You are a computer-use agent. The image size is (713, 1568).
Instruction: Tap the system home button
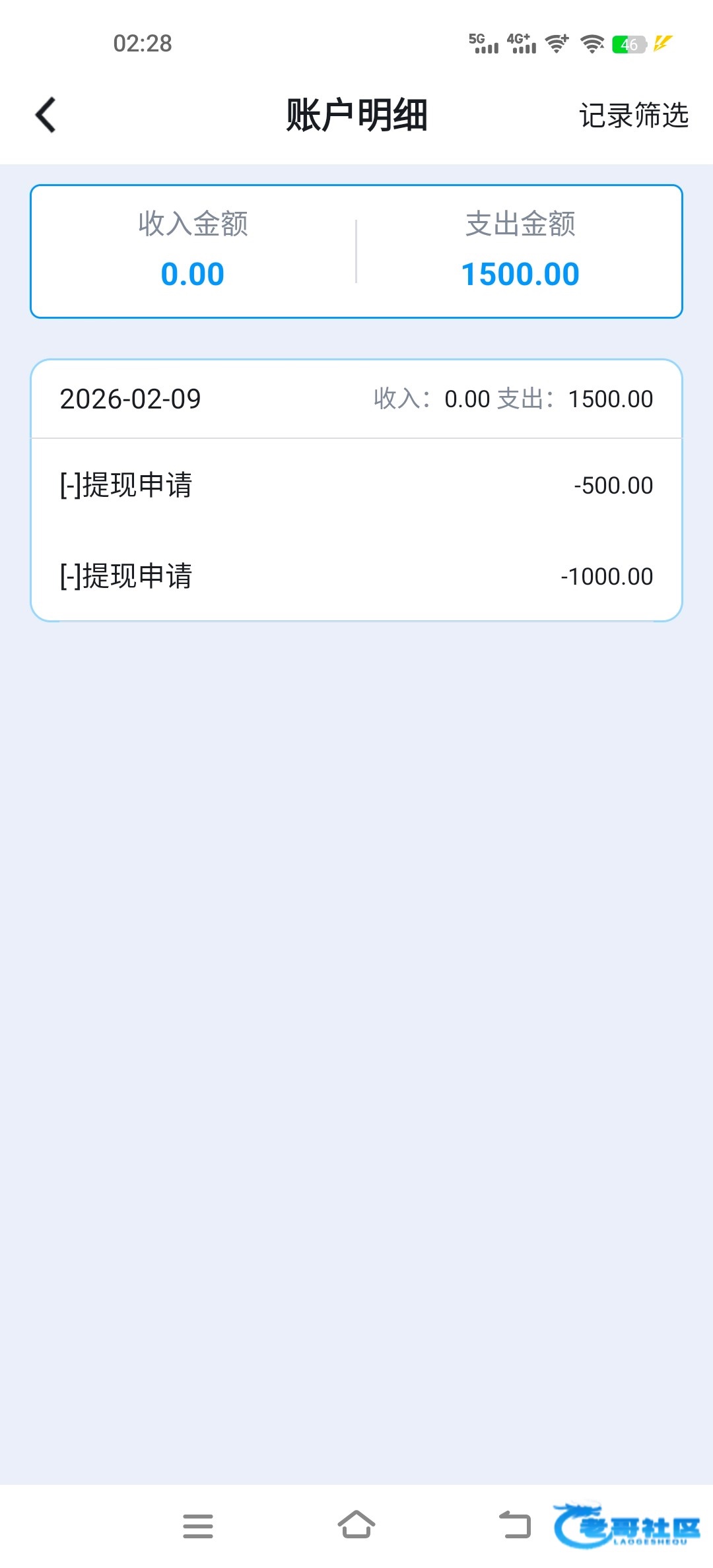(x=356, y=1525)
